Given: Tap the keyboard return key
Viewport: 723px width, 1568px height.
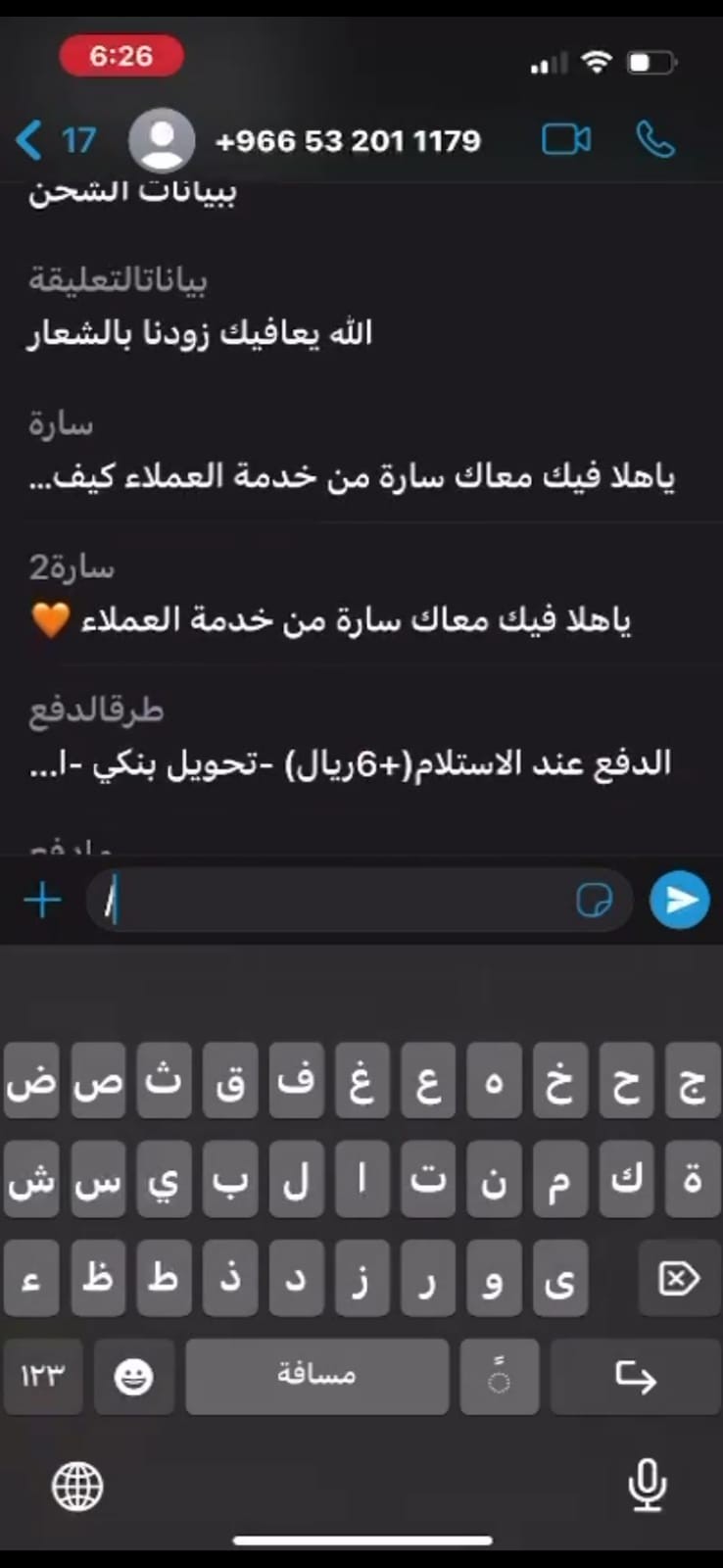Looking at the screenshot, I should (x=636, y=1376).
